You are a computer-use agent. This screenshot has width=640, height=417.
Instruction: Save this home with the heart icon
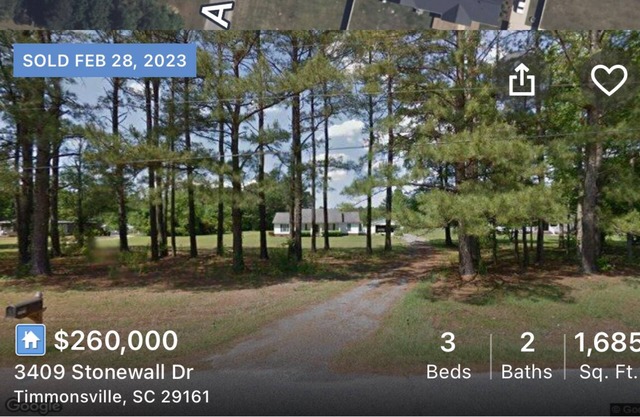pyautogui.click(x=608, y=80)
